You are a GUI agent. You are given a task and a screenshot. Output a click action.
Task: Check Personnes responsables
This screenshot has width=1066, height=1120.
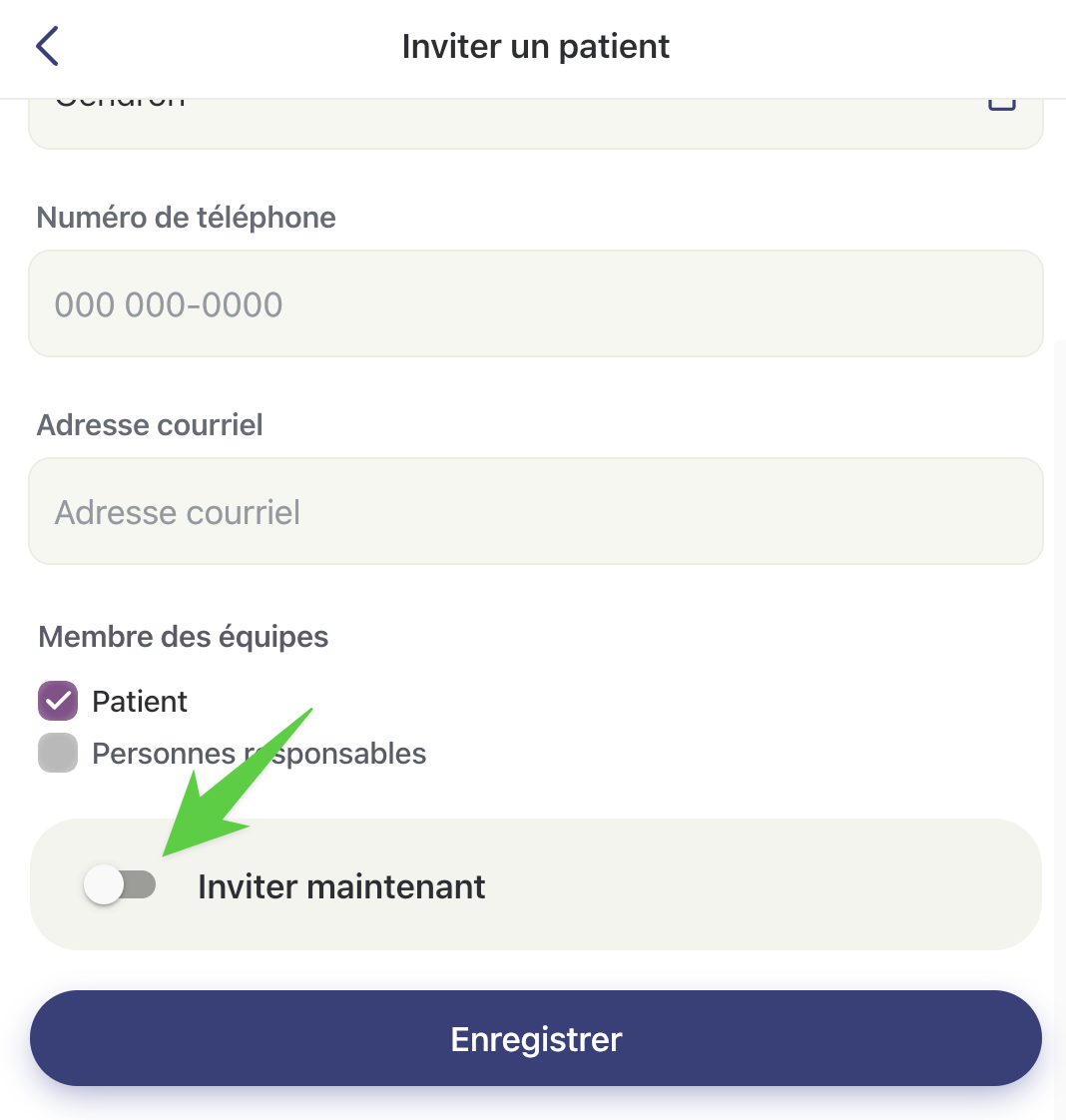click(x=58, y=753)
